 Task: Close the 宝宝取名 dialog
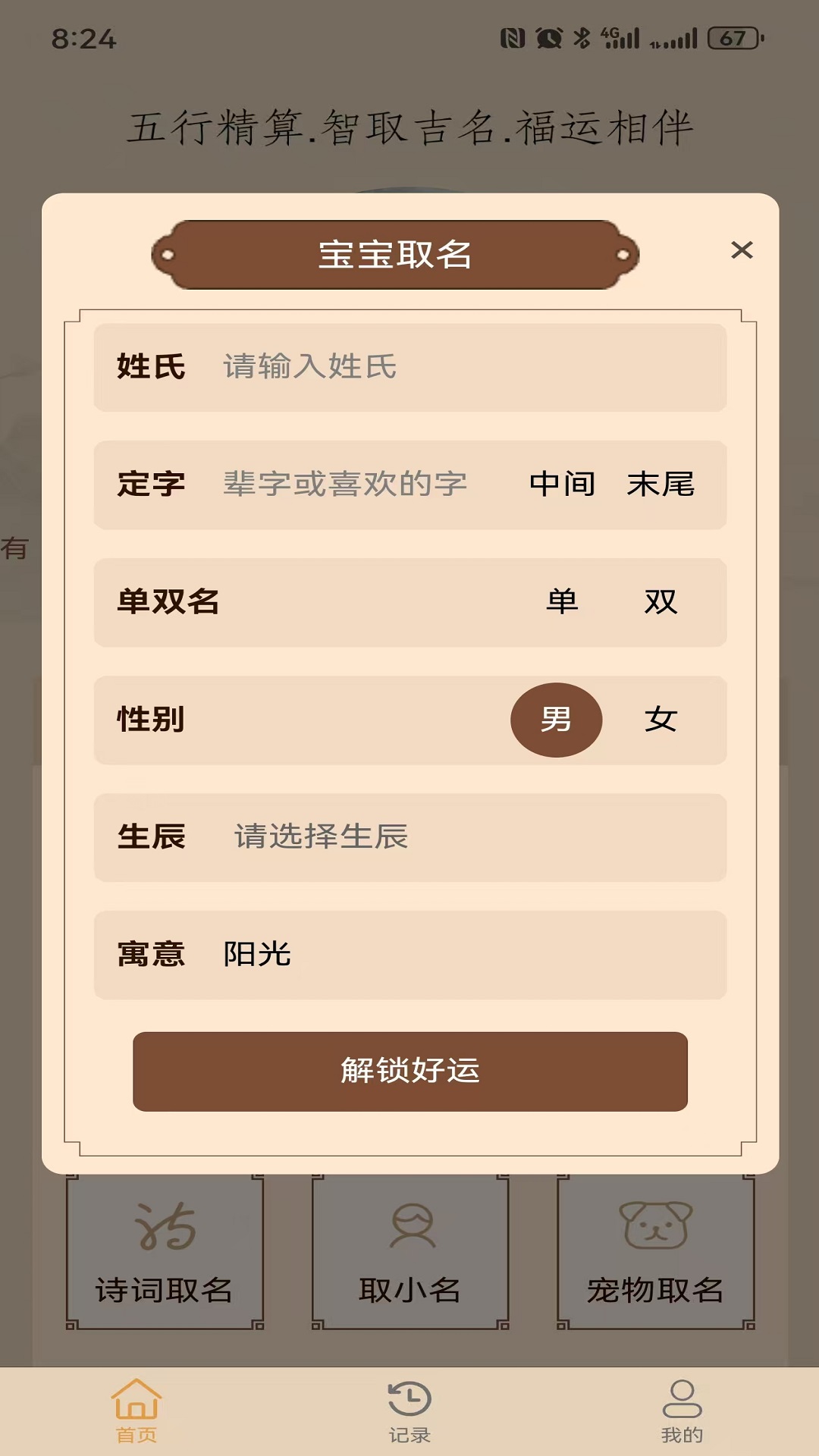[x=742, y=250]
